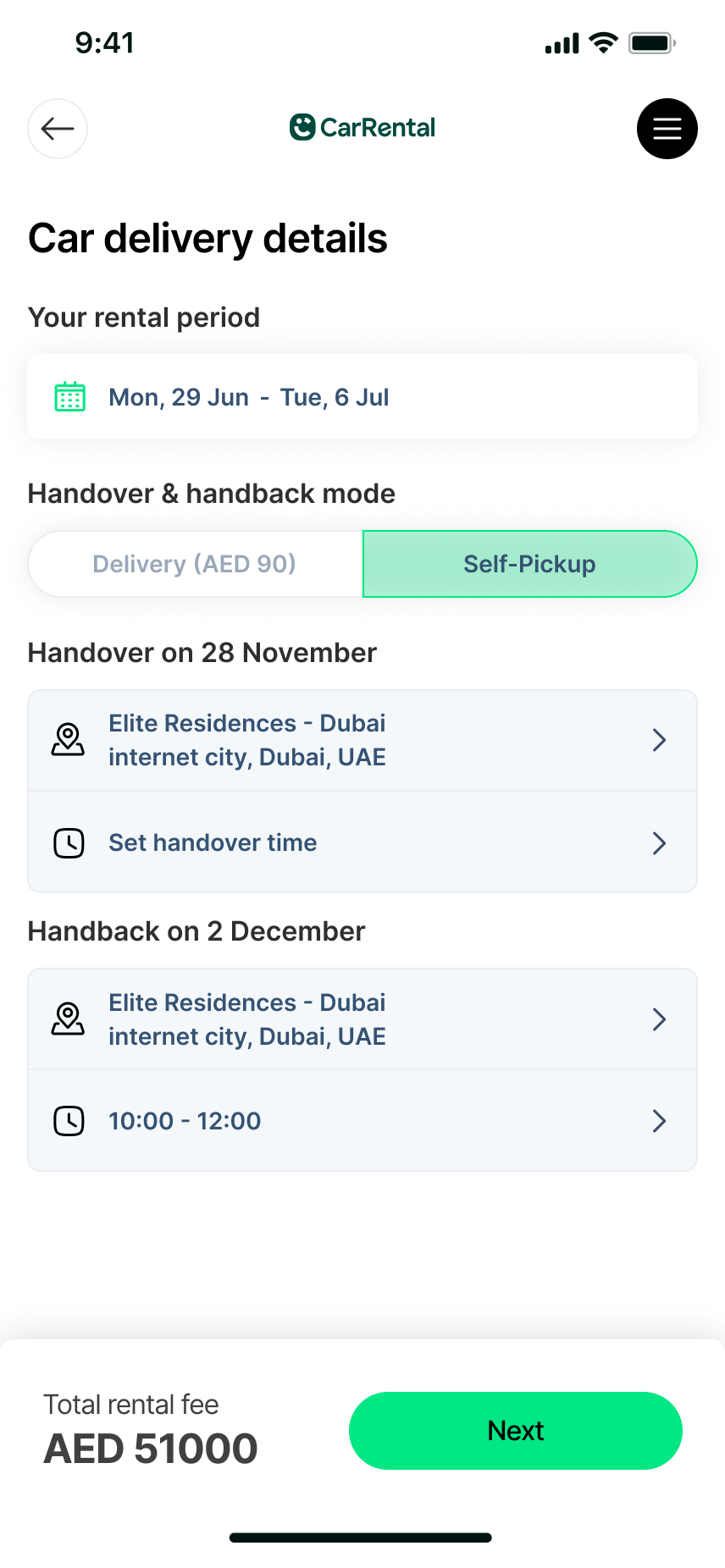Switch to Delivery (AED 90) mode

pos(195,564)
